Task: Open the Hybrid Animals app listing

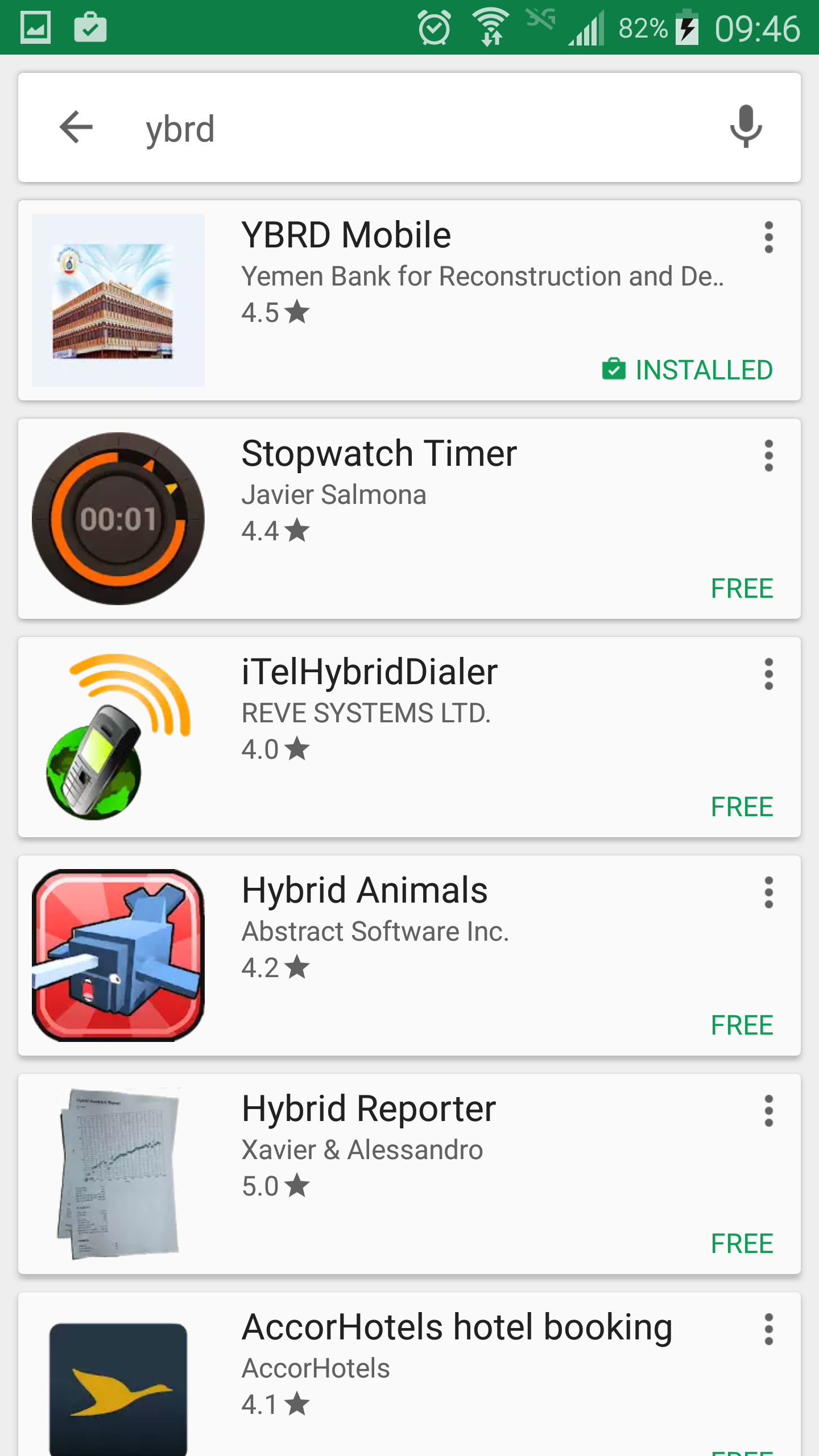Action: [409, 955]
